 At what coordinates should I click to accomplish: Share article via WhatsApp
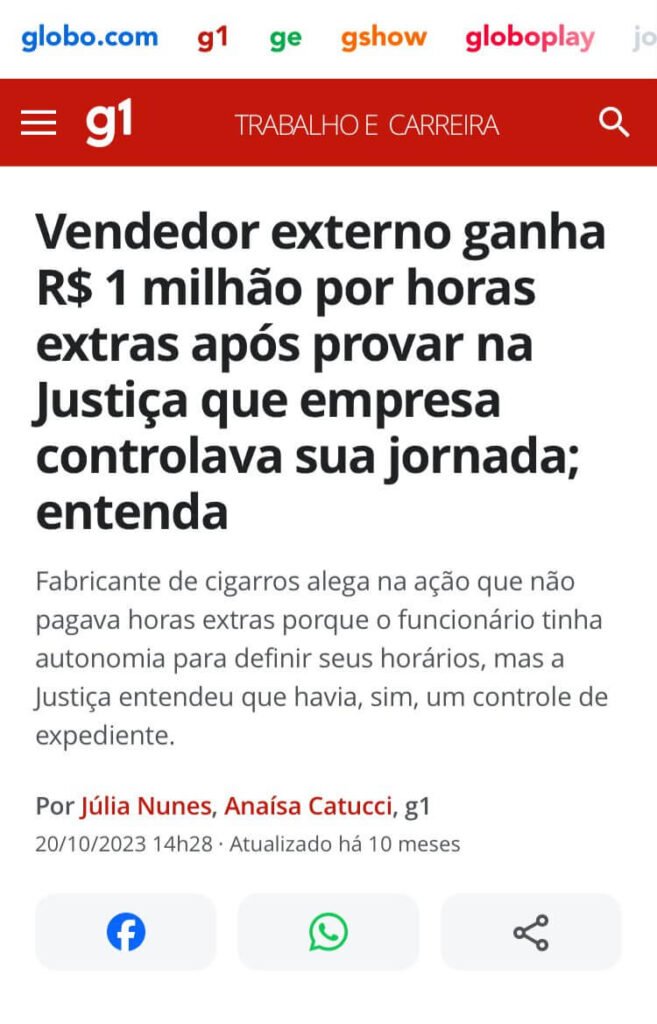point(328,932)
